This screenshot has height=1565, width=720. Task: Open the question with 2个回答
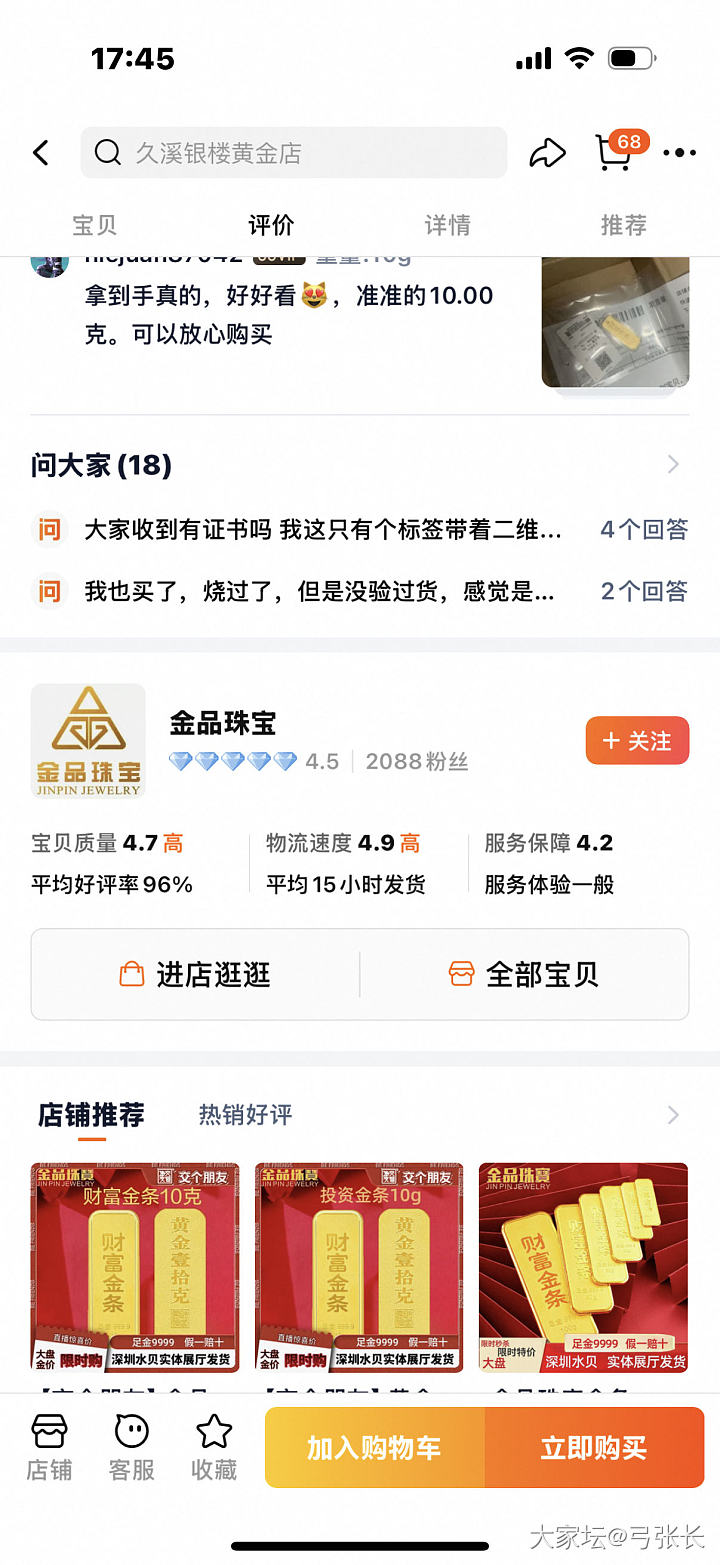click(360, 591)
